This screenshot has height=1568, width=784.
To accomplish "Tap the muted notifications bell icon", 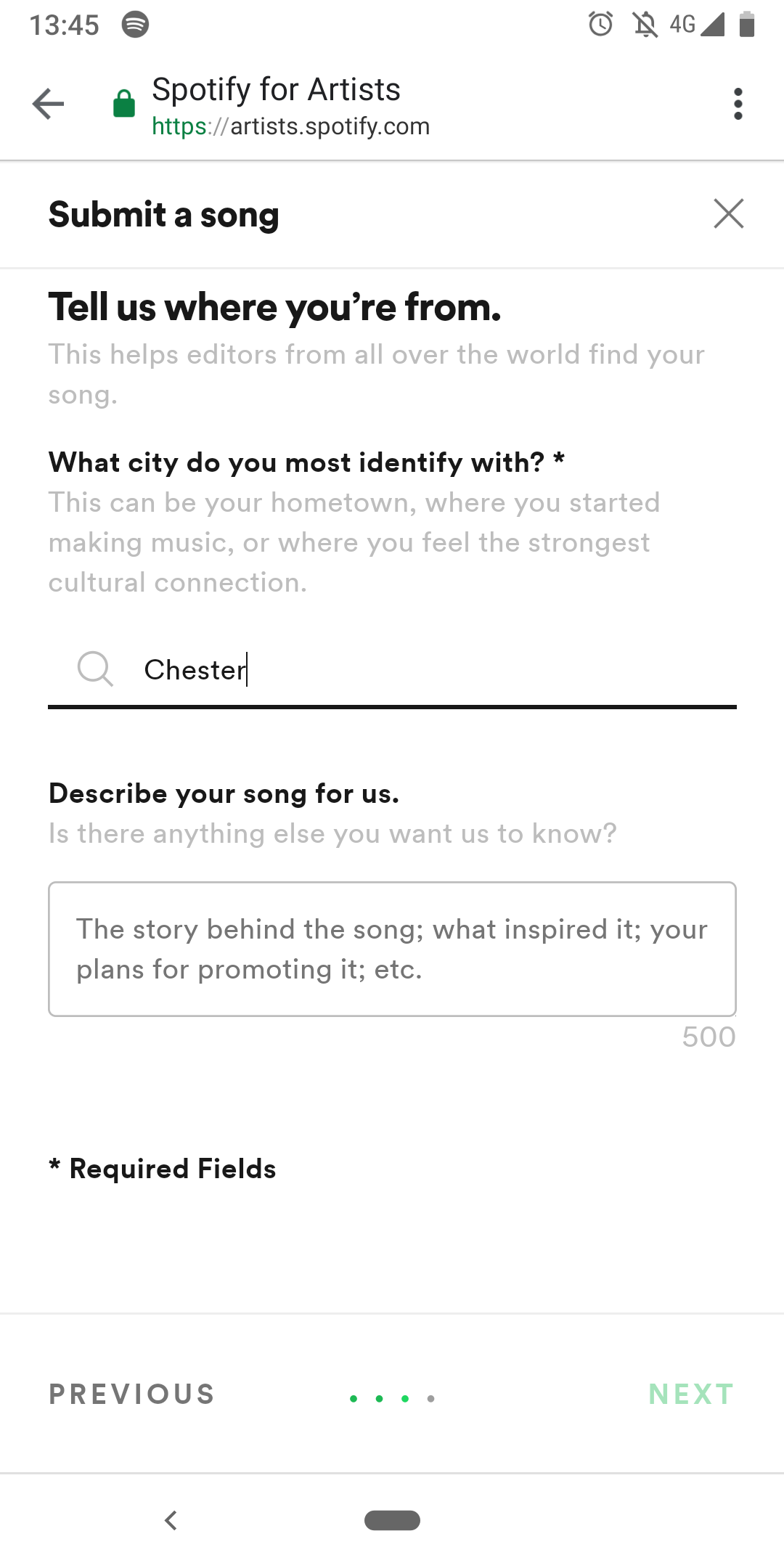I will coord(645,25).
